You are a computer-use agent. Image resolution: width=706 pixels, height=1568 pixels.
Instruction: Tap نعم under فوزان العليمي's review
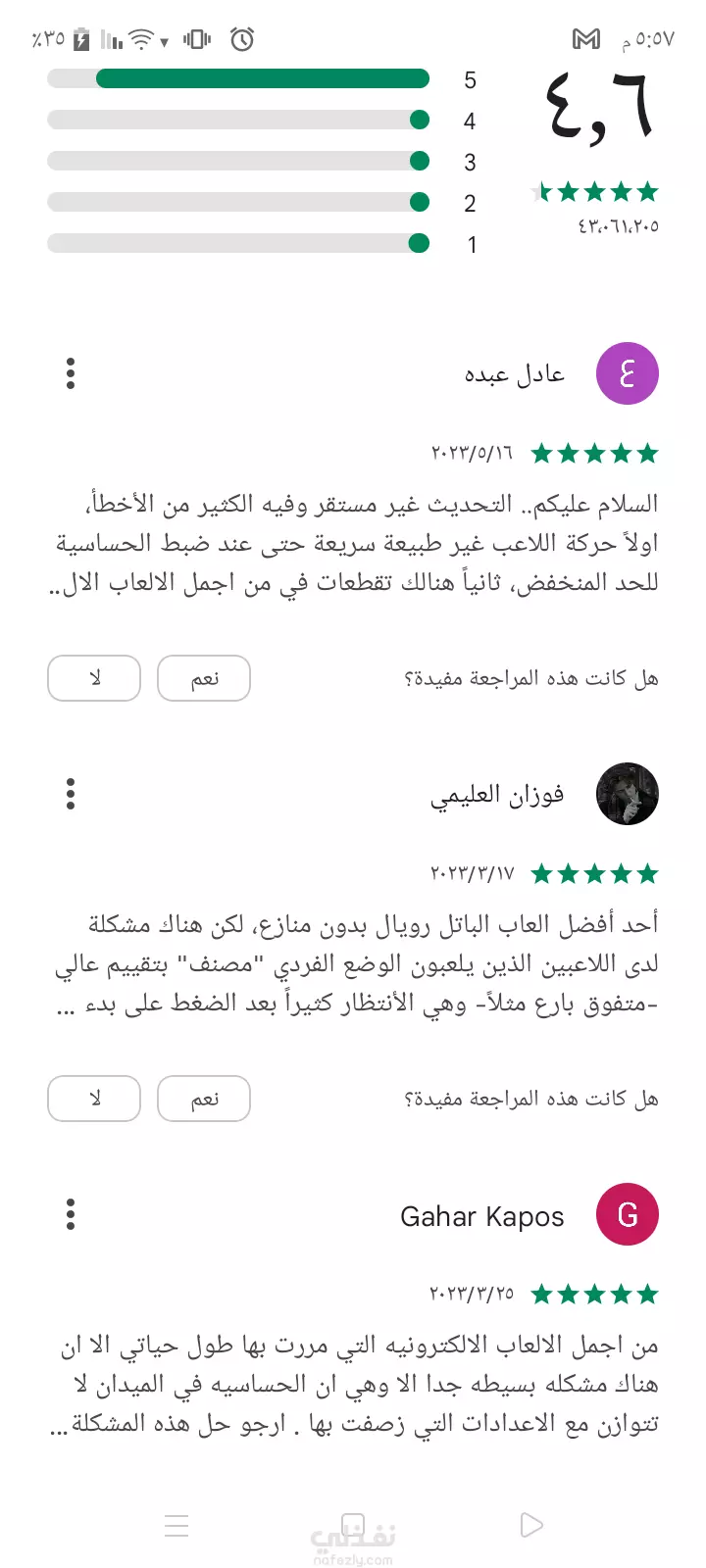[x=204, y=1099]
